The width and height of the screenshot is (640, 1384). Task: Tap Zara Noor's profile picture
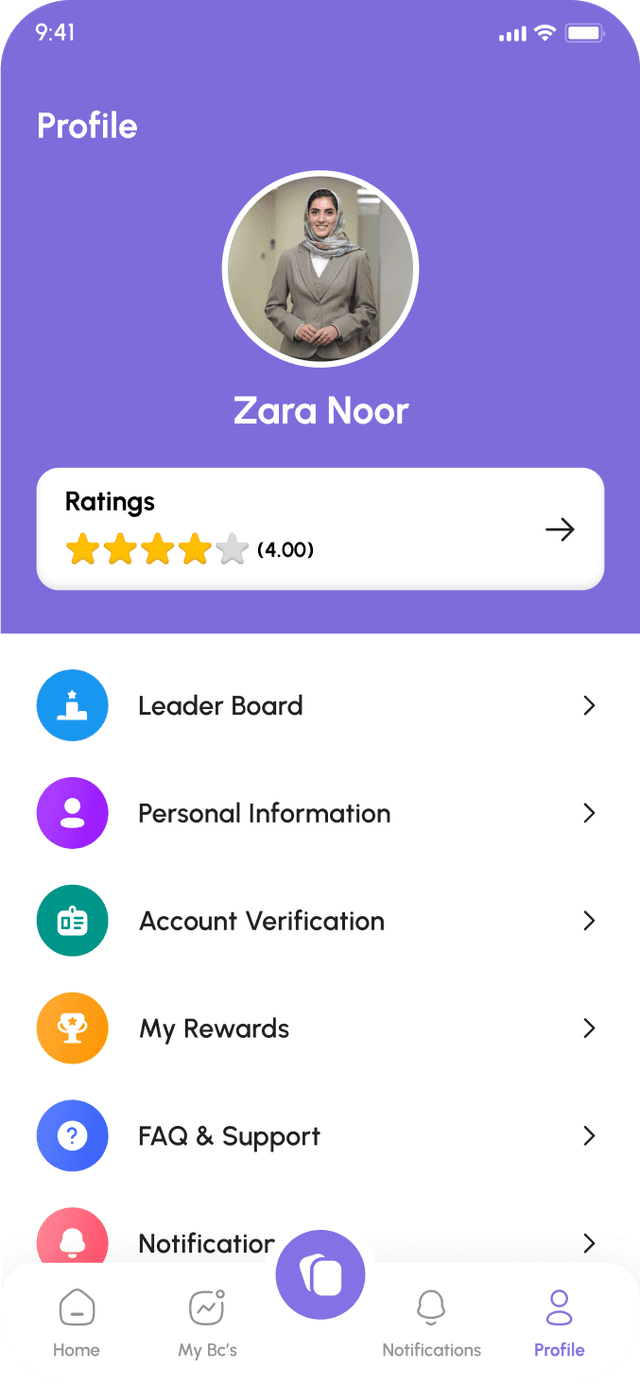tap(320, 269)
